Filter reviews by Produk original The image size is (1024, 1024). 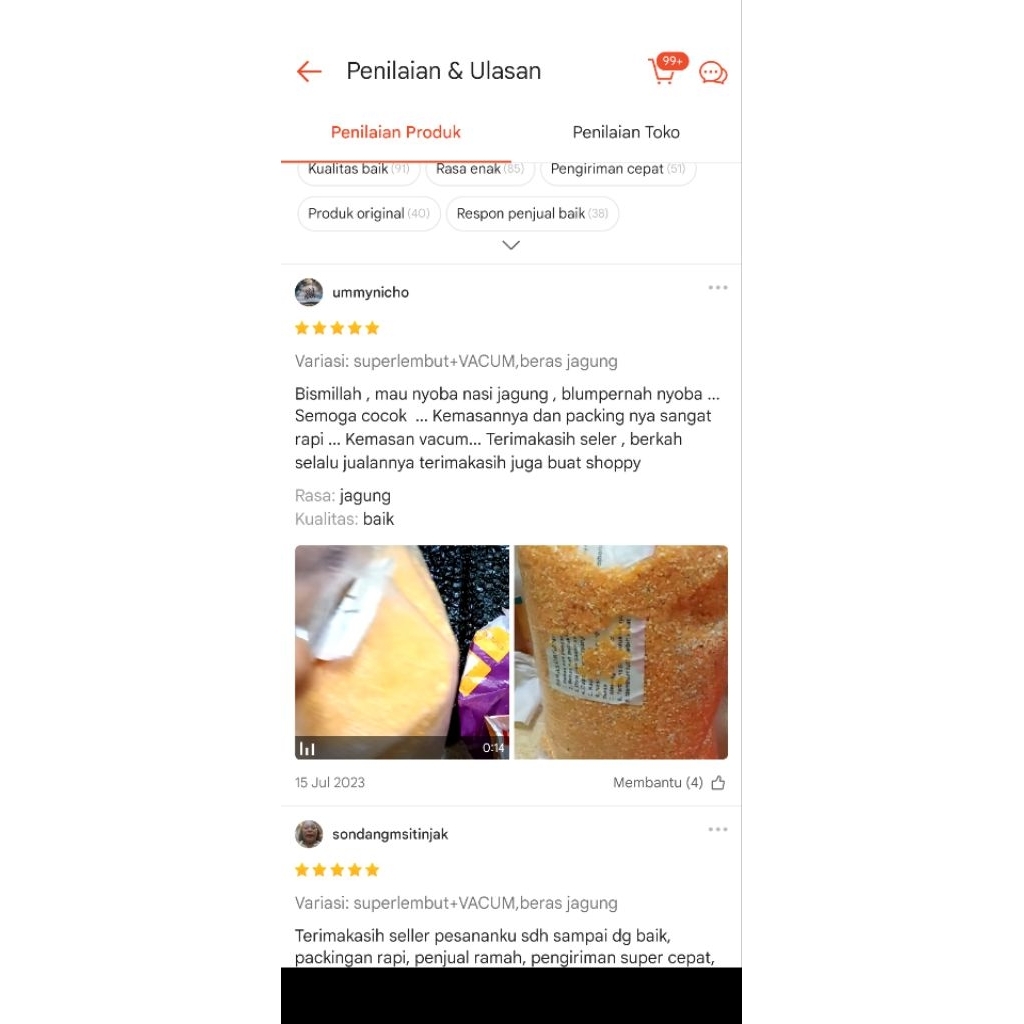pos(368,213)
